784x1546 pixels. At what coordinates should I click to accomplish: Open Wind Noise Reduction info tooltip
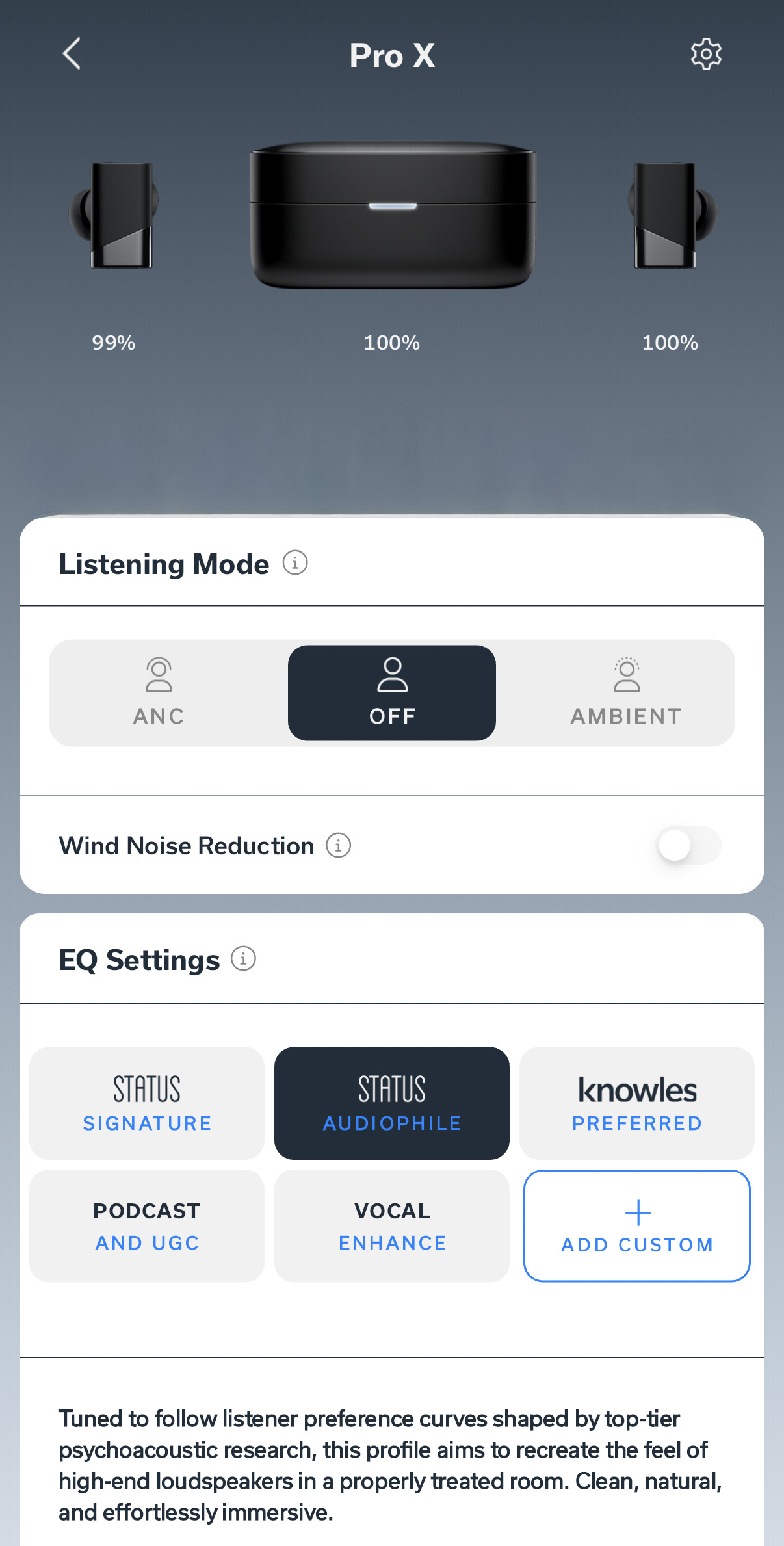point(339,846)
